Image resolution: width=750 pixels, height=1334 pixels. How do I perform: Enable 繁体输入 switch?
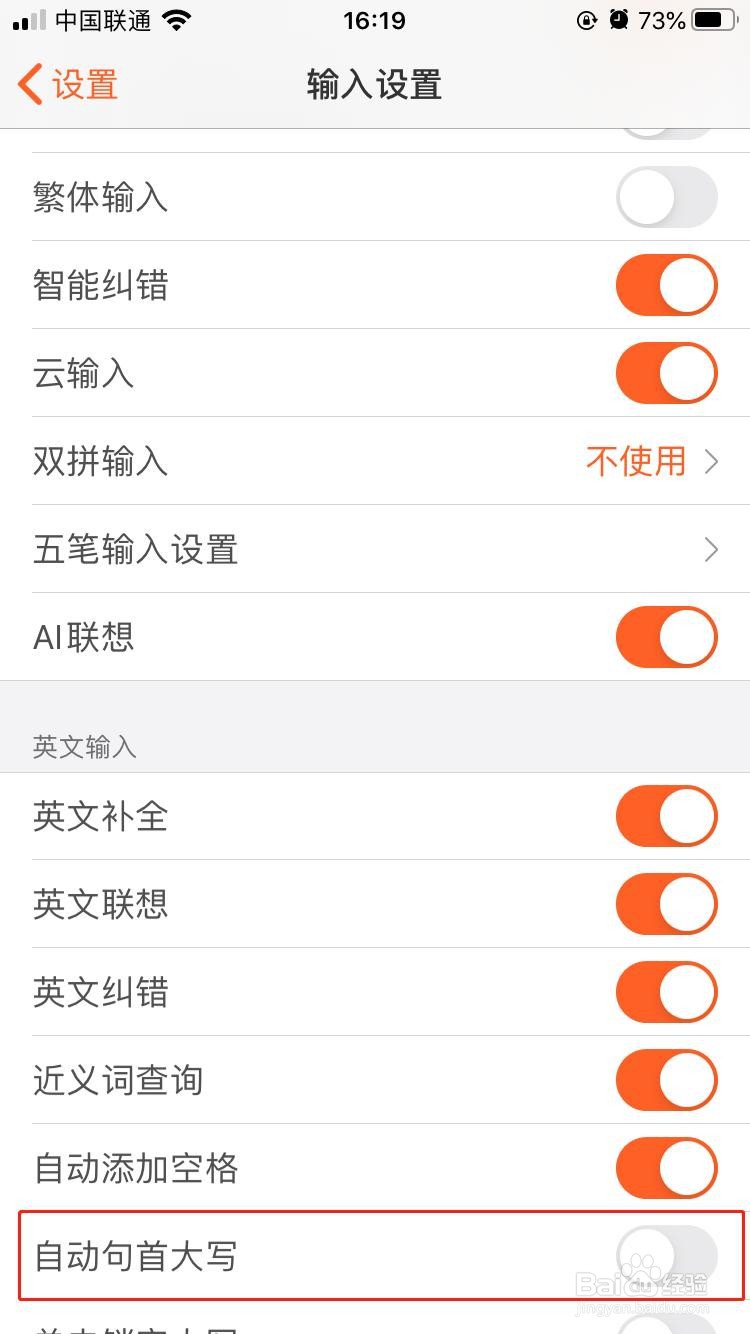click(x=667, y=197)
